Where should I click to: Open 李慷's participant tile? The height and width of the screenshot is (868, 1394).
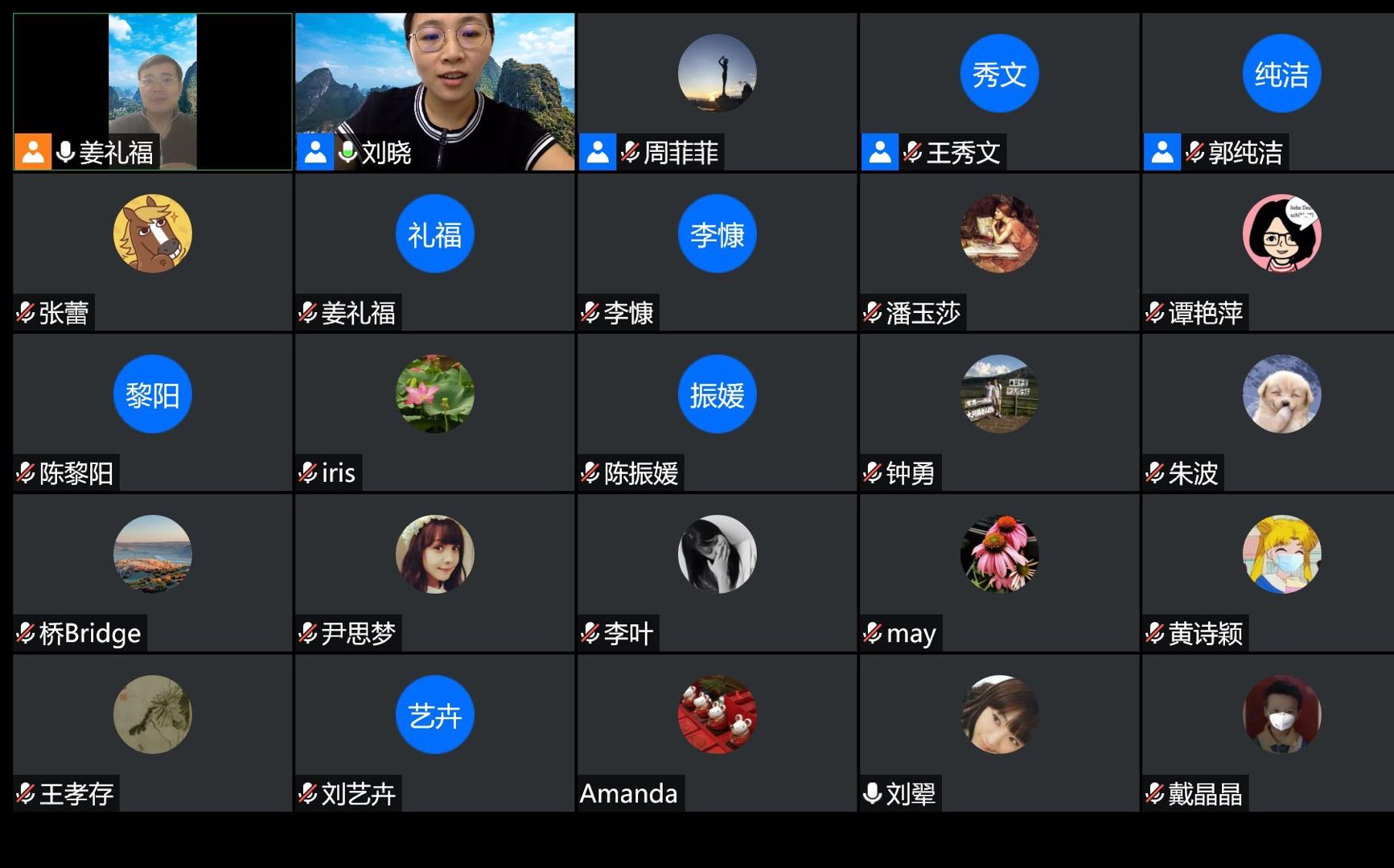[717, 251]
